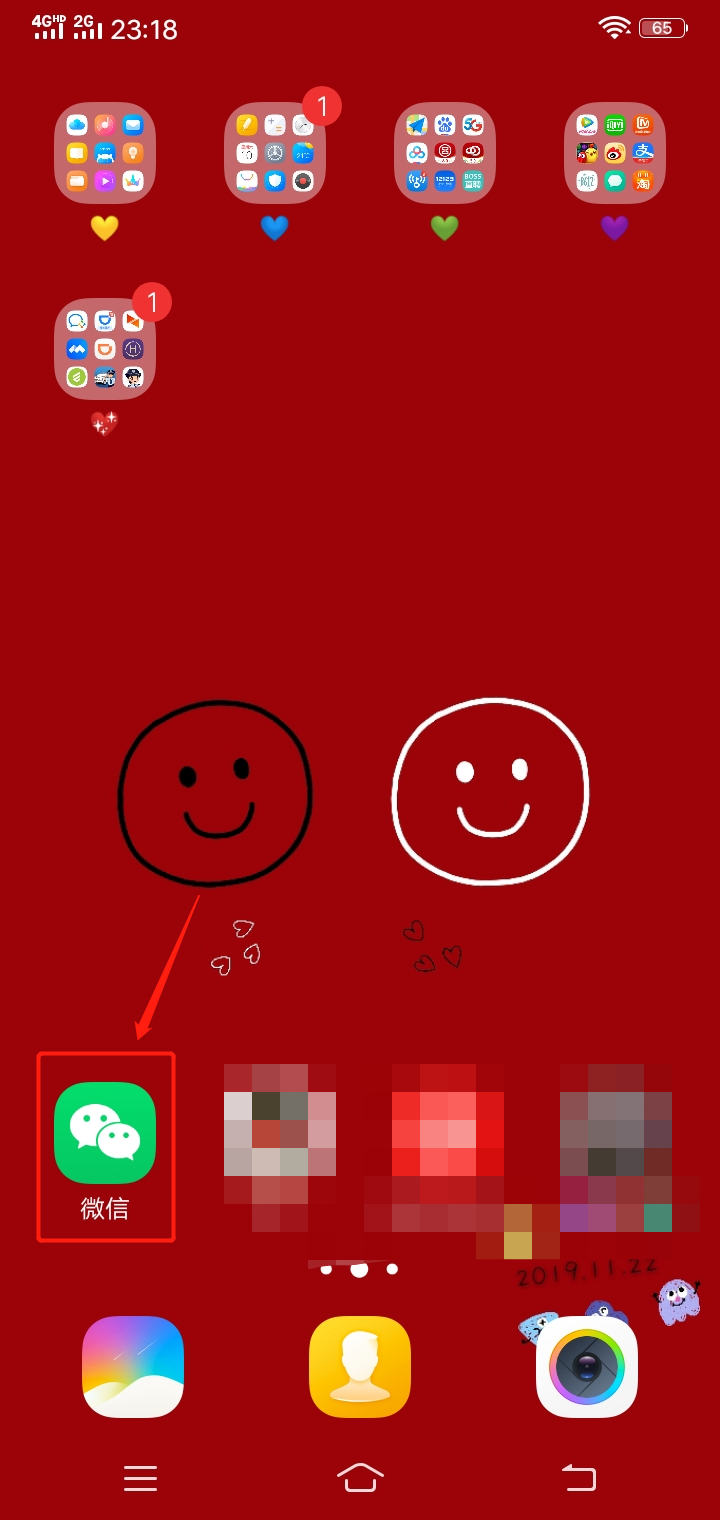
Task: Open the folder labeled with purple heart
Action: 615,153
